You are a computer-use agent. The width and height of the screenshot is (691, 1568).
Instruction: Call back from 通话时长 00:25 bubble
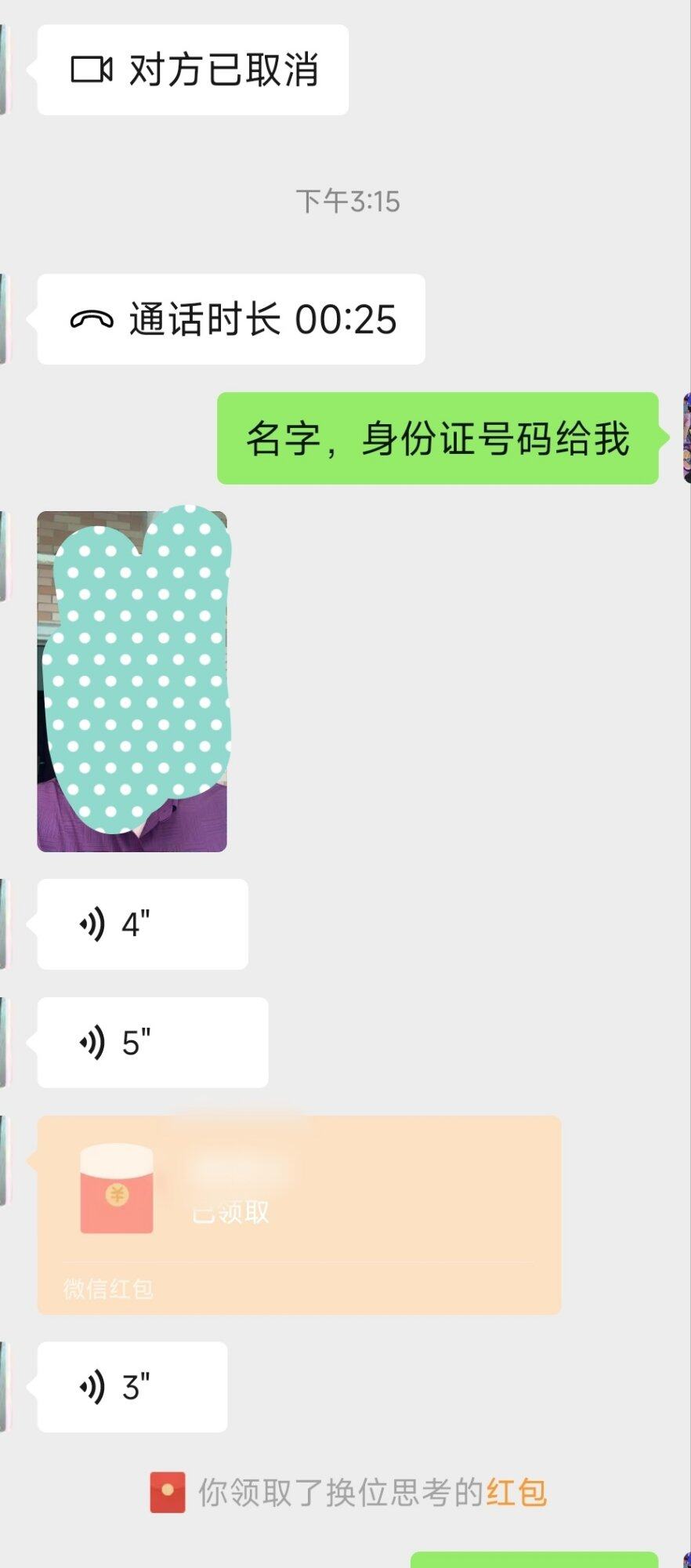pyautogui.click(x=231, y=320)
